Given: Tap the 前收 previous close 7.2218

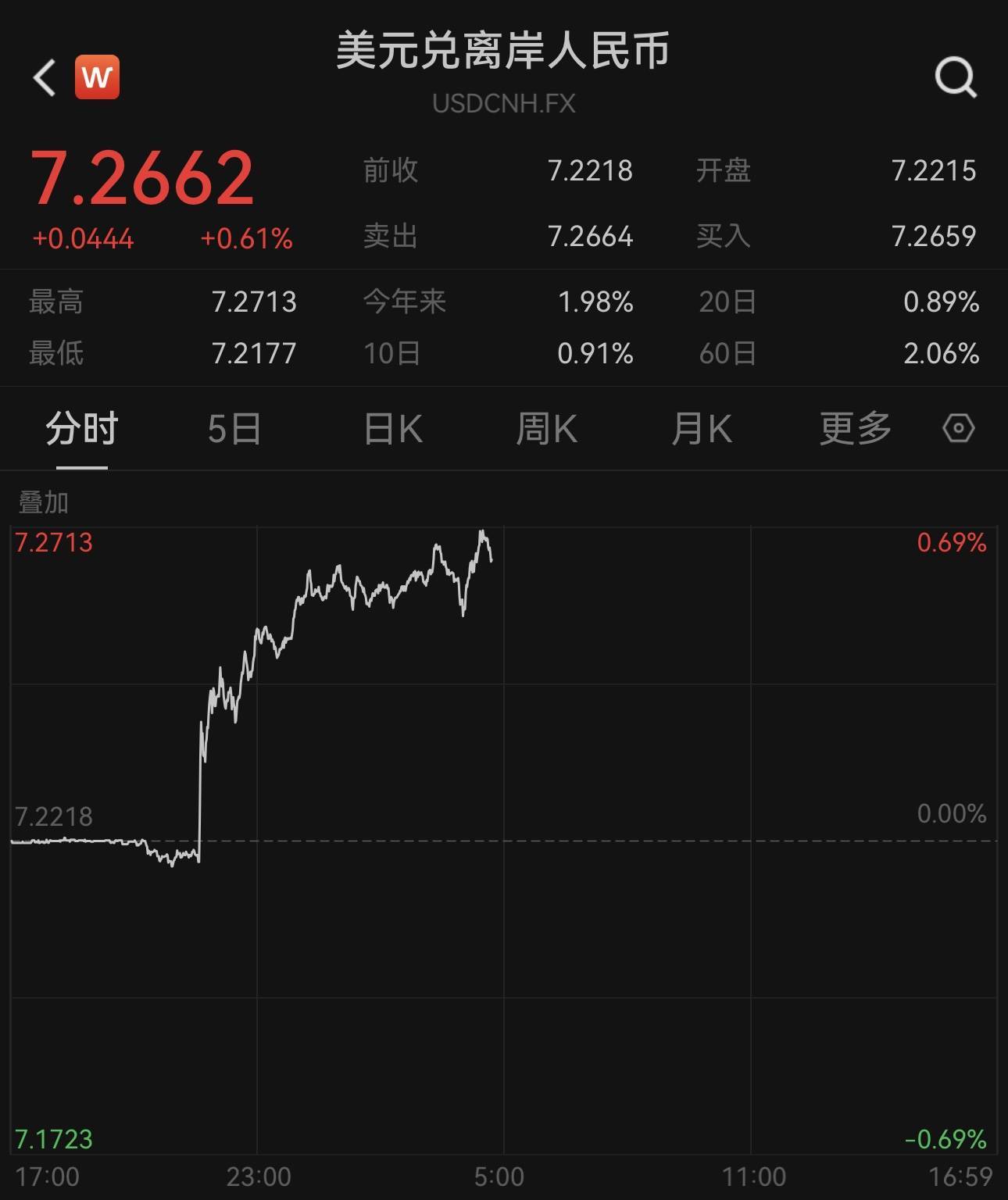Looking at the screenshot, I should coord(592,171).
